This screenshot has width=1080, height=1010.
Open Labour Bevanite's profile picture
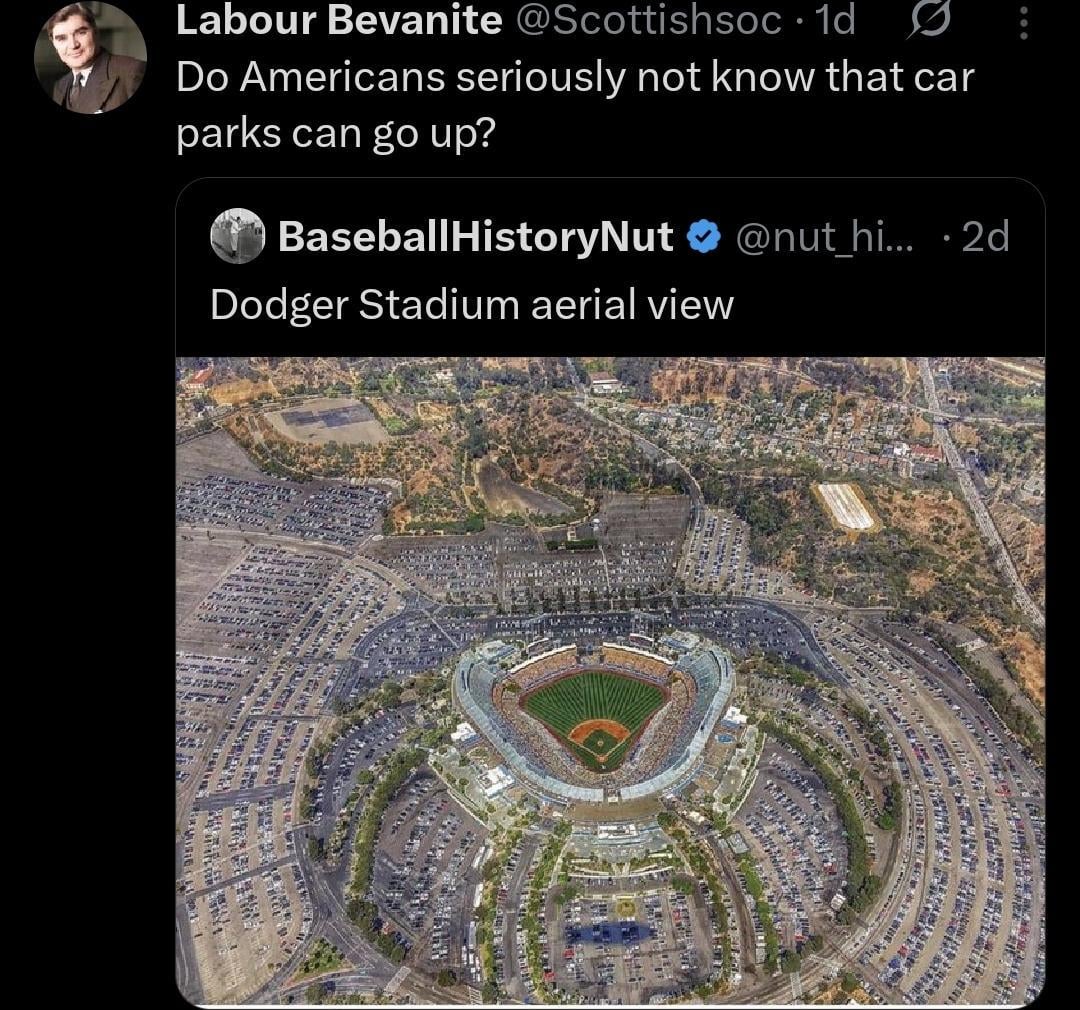90,58
